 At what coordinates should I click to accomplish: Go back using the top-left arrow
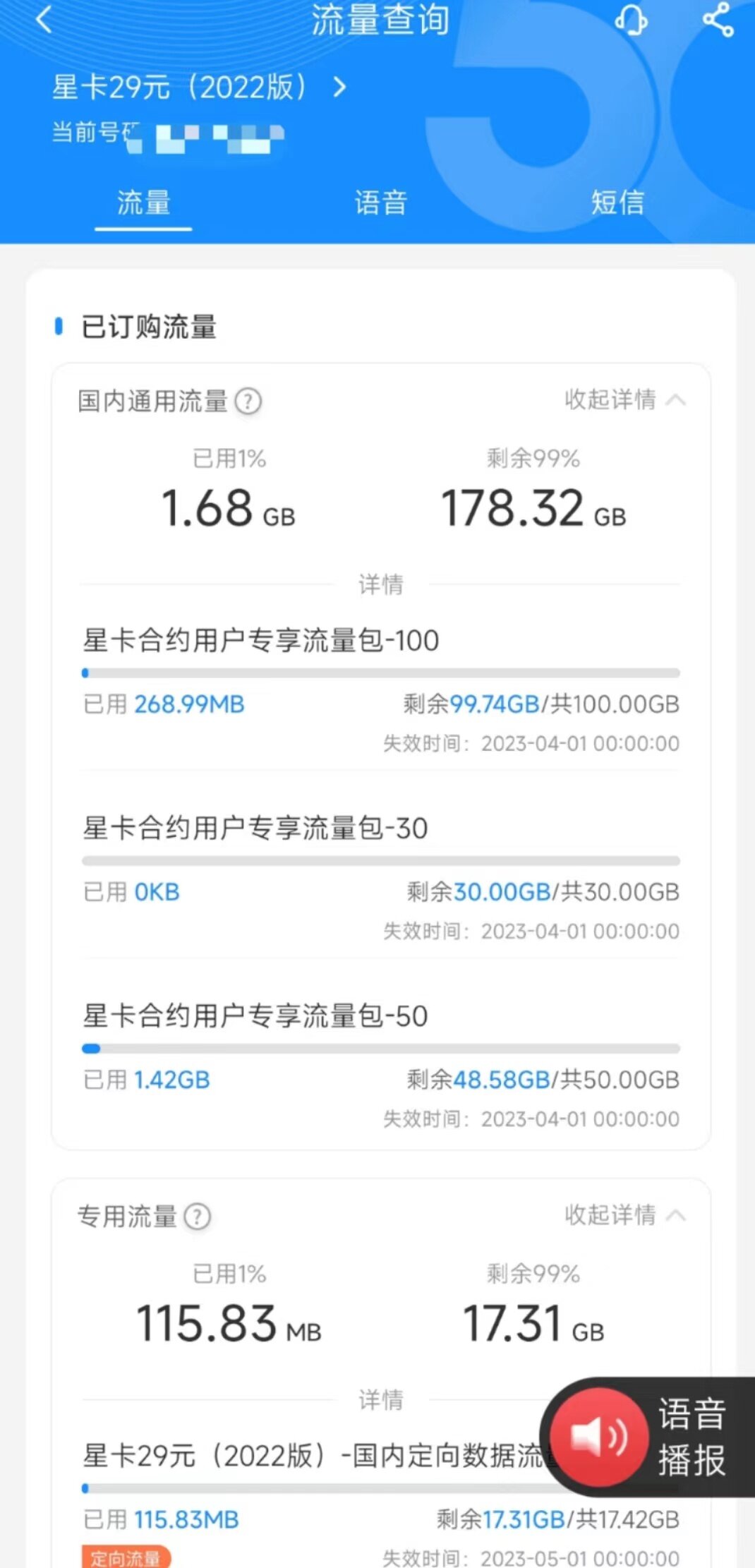click(x=44, y=20)
